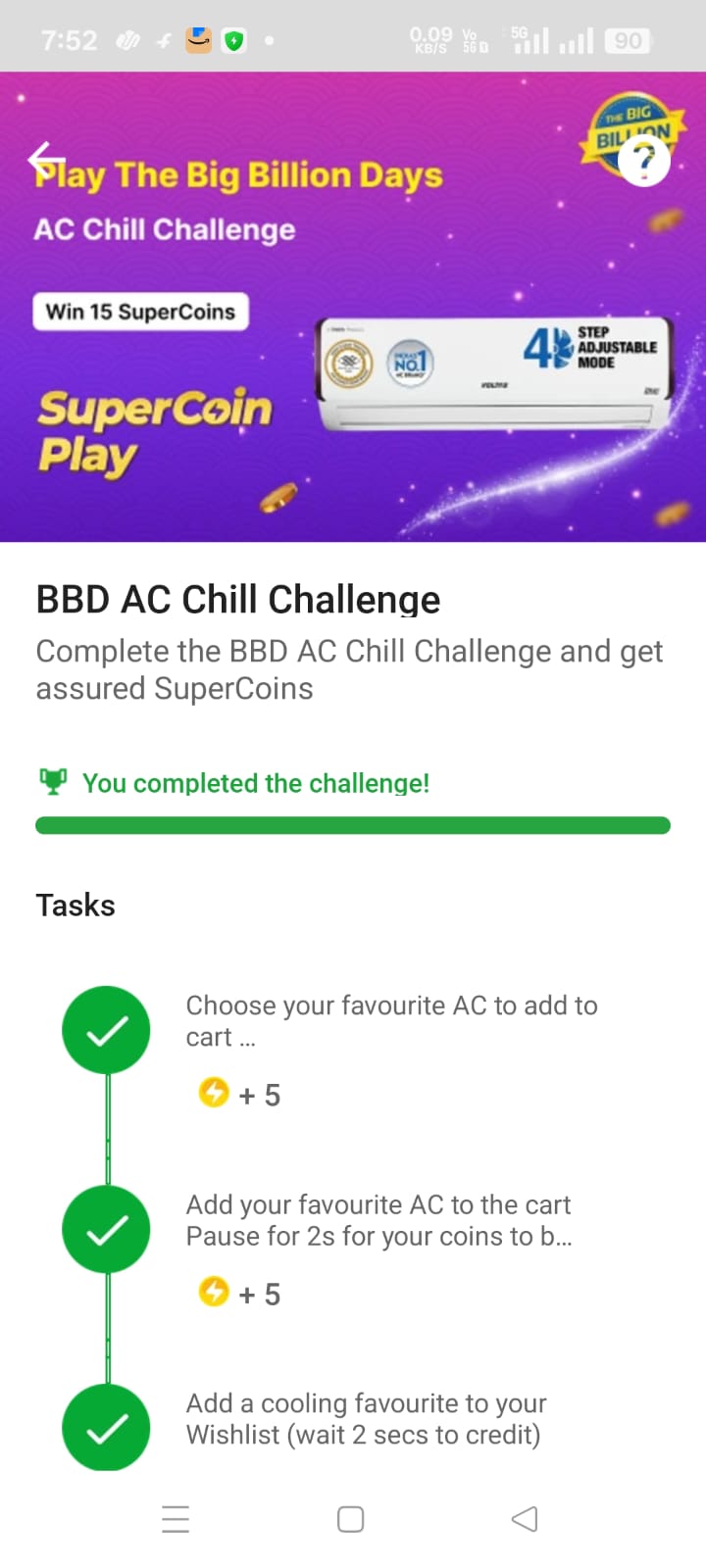The width and height of the screenshot is (706, 1568).
Task: Open the 'Choose your favourite AC' task
Action: (391, 1021)
